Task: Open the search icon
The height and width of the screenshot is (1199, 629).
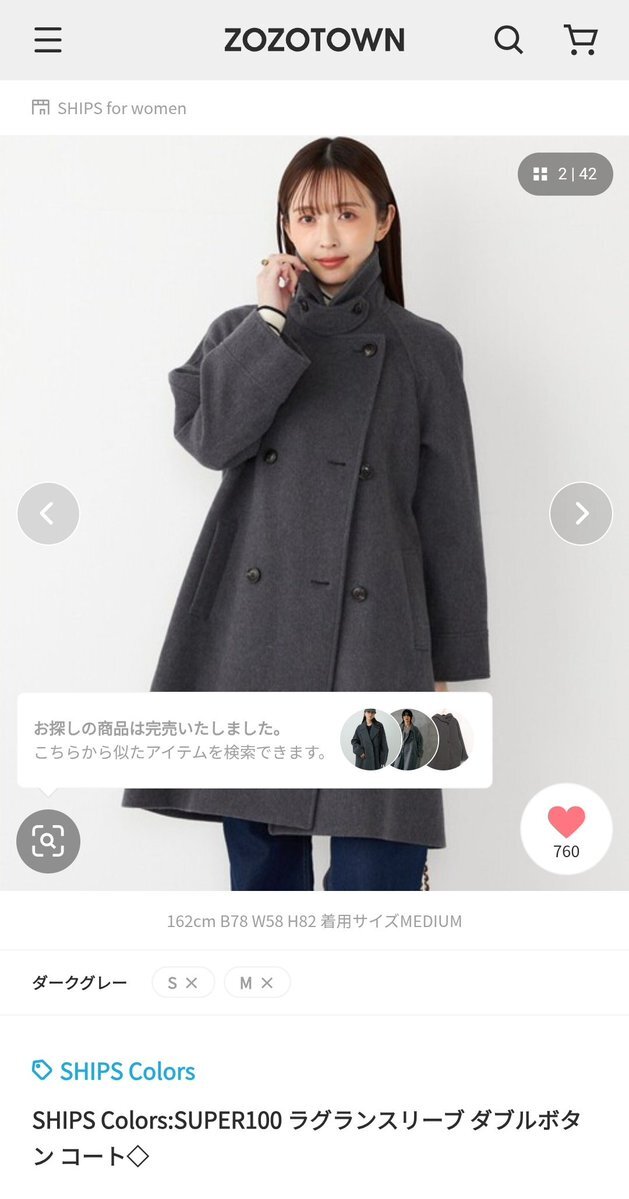Action: [508, 40]
